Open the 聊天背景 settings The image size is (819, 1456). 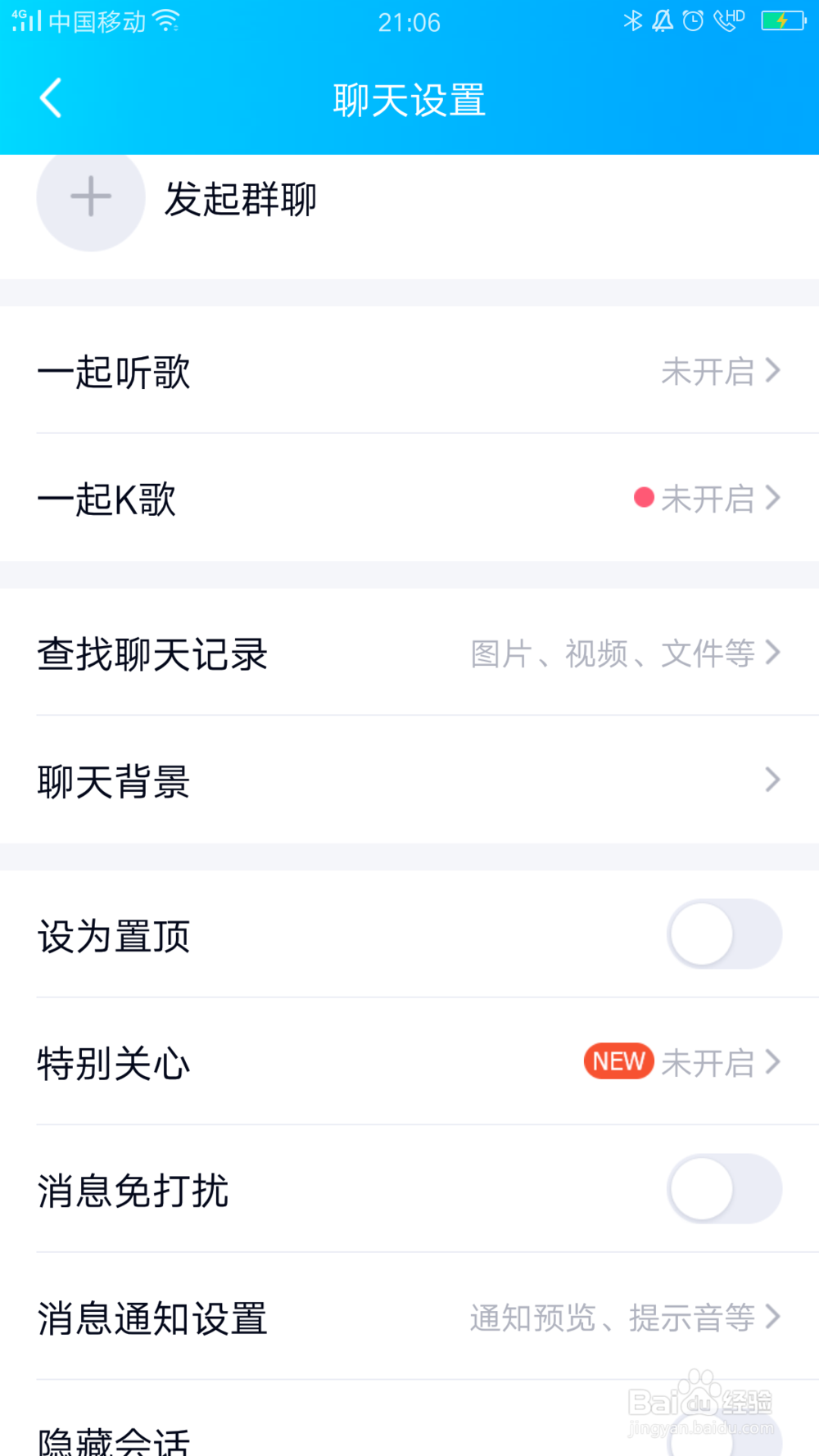409,780
